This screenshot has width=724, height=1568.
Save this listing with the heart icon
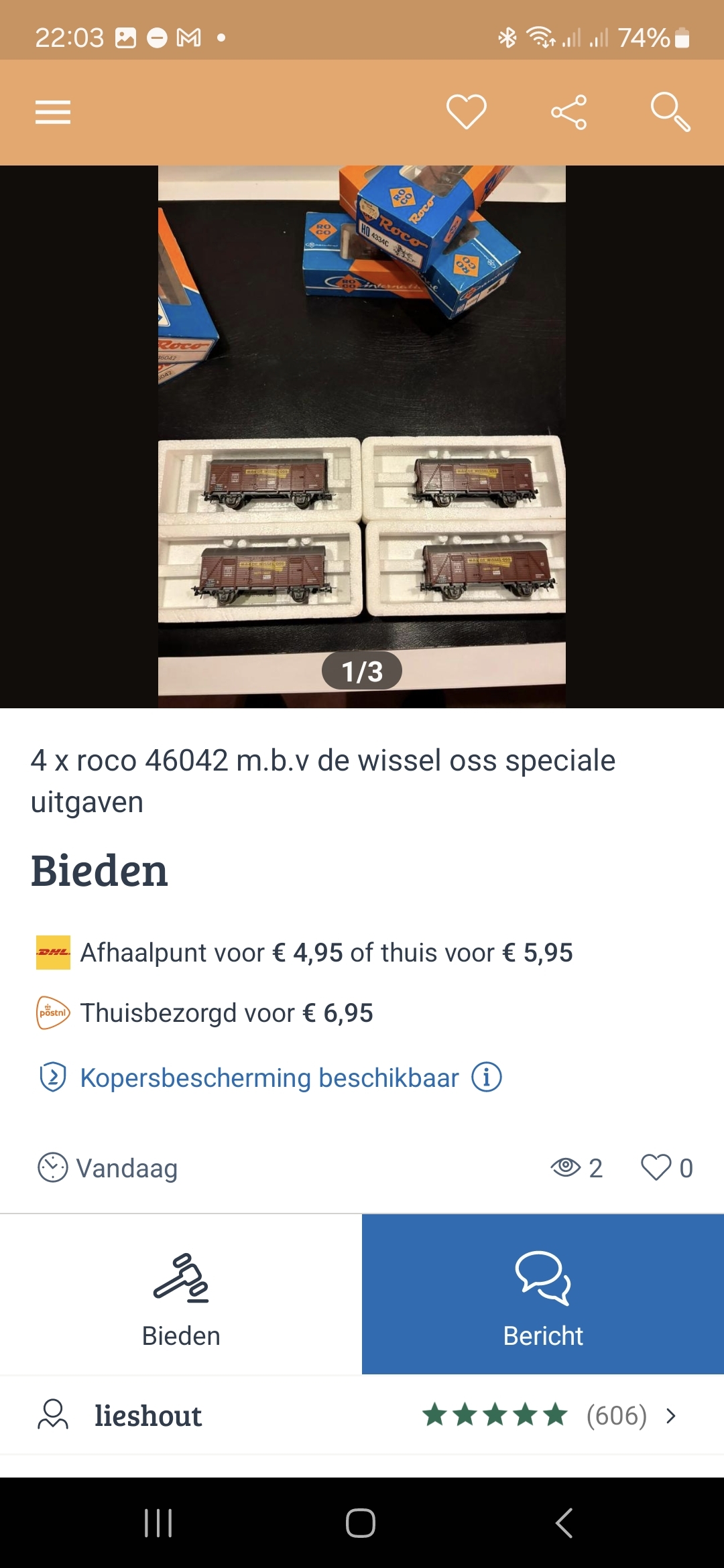pyautogui.click(x=467, y=111)
